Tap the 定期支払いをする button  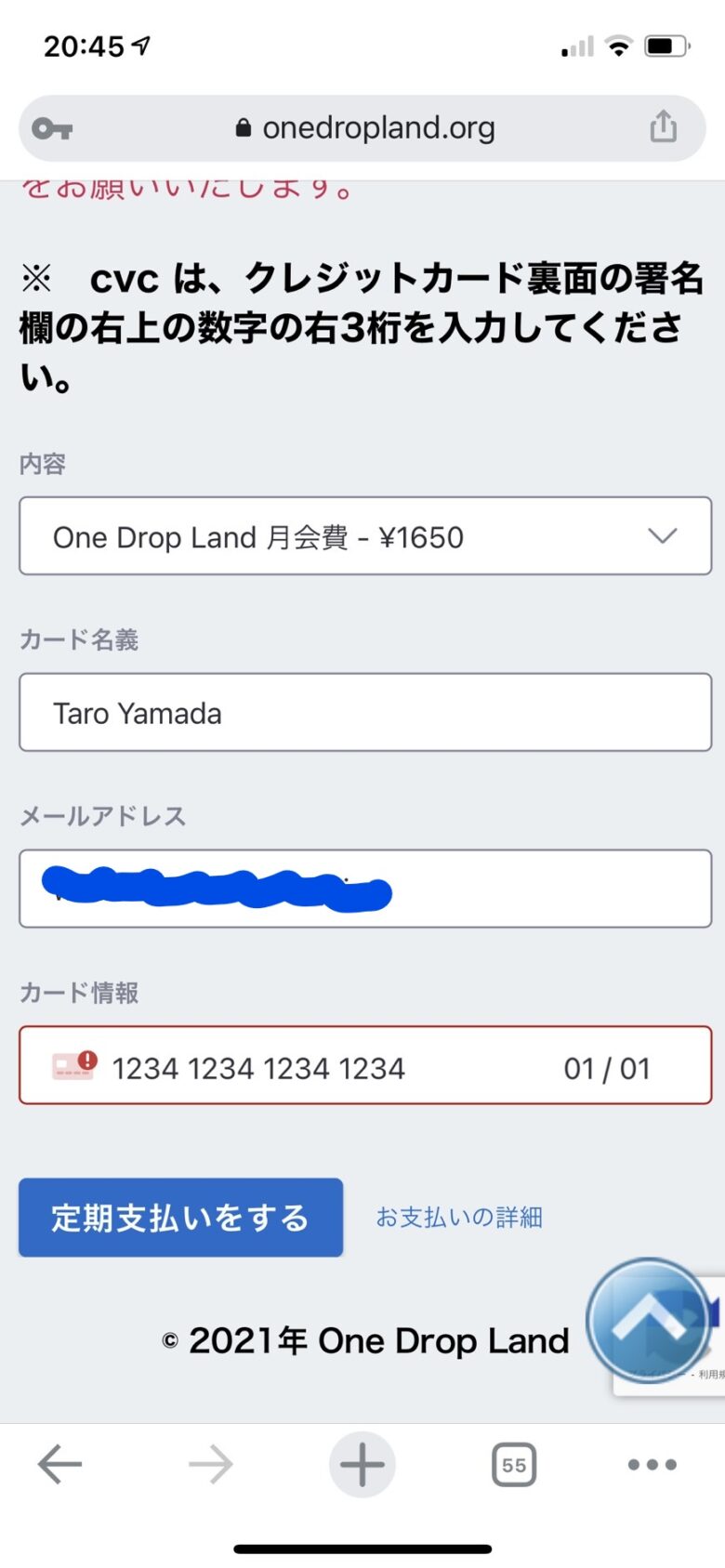[x=180, y=1218]
